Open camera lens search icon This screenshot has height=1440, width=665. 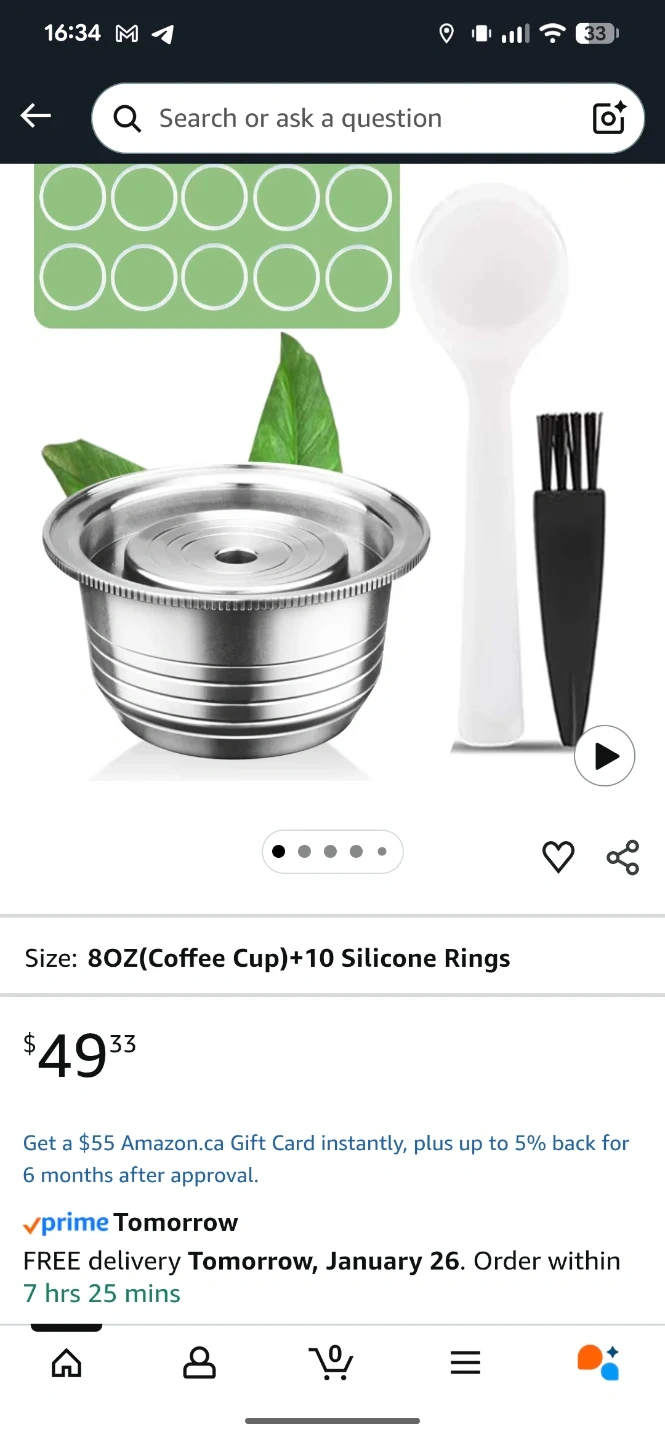pos(609,118)
